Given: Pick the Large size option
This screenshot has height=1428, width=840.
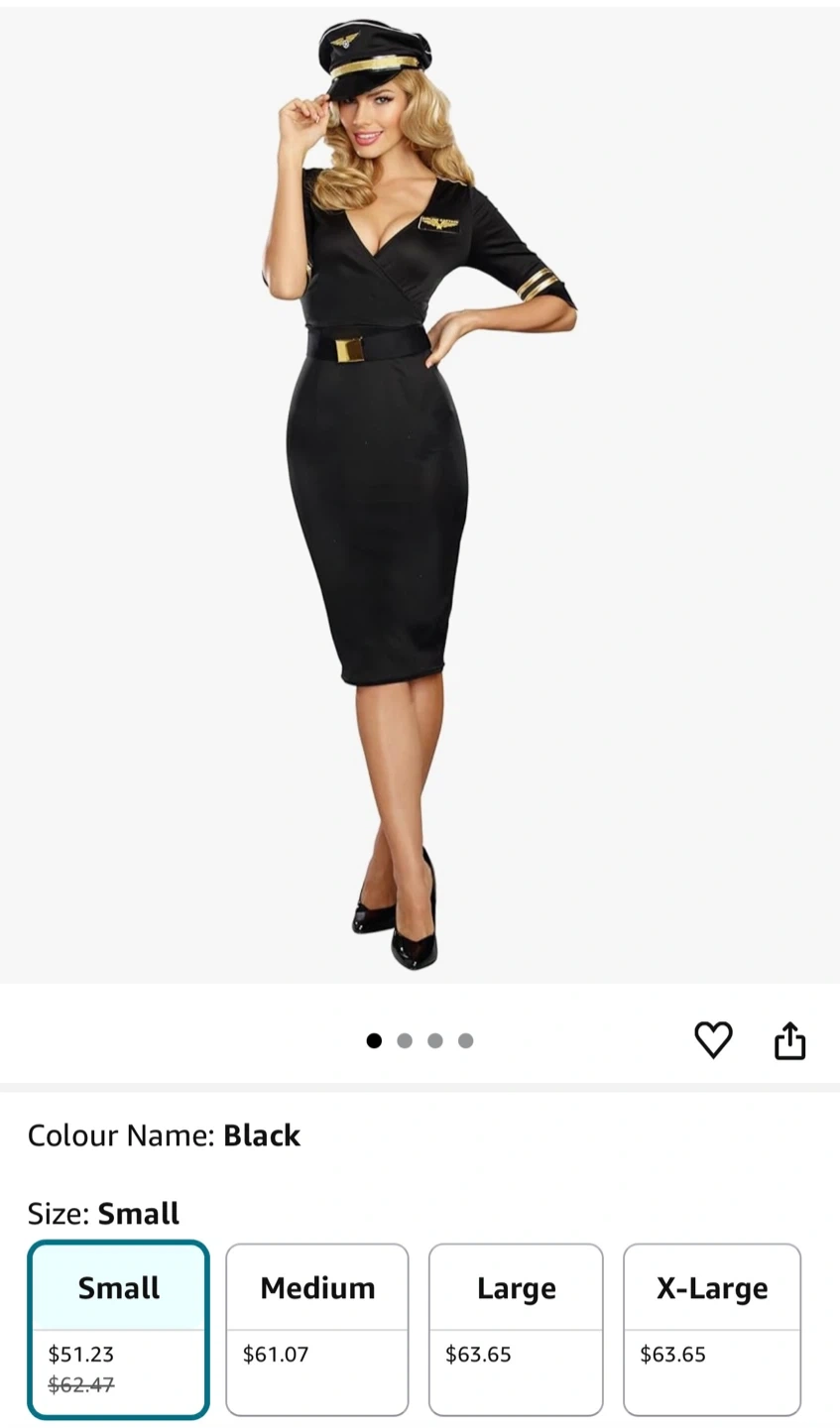Looking at the screenshot, I should (x=516, y=1330).
